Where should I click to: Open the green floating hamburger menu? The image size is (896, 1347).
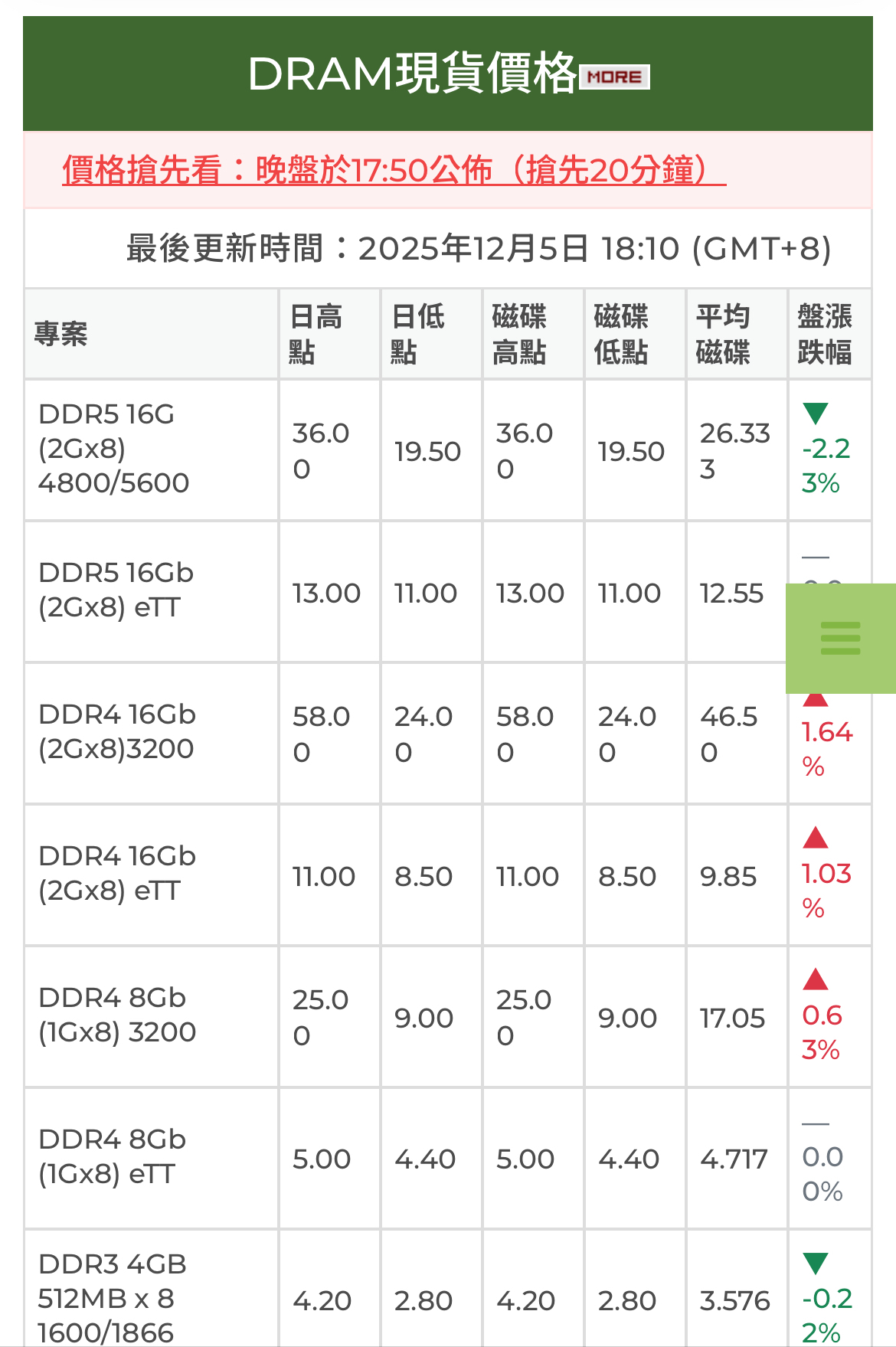click(x=840, y=639)
